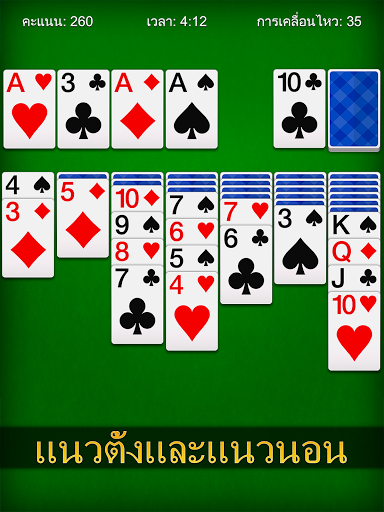The height and width of the screenshot is (512, 384).
Task: Select the 4 of hearts card
Action: (x=192, y=311)
